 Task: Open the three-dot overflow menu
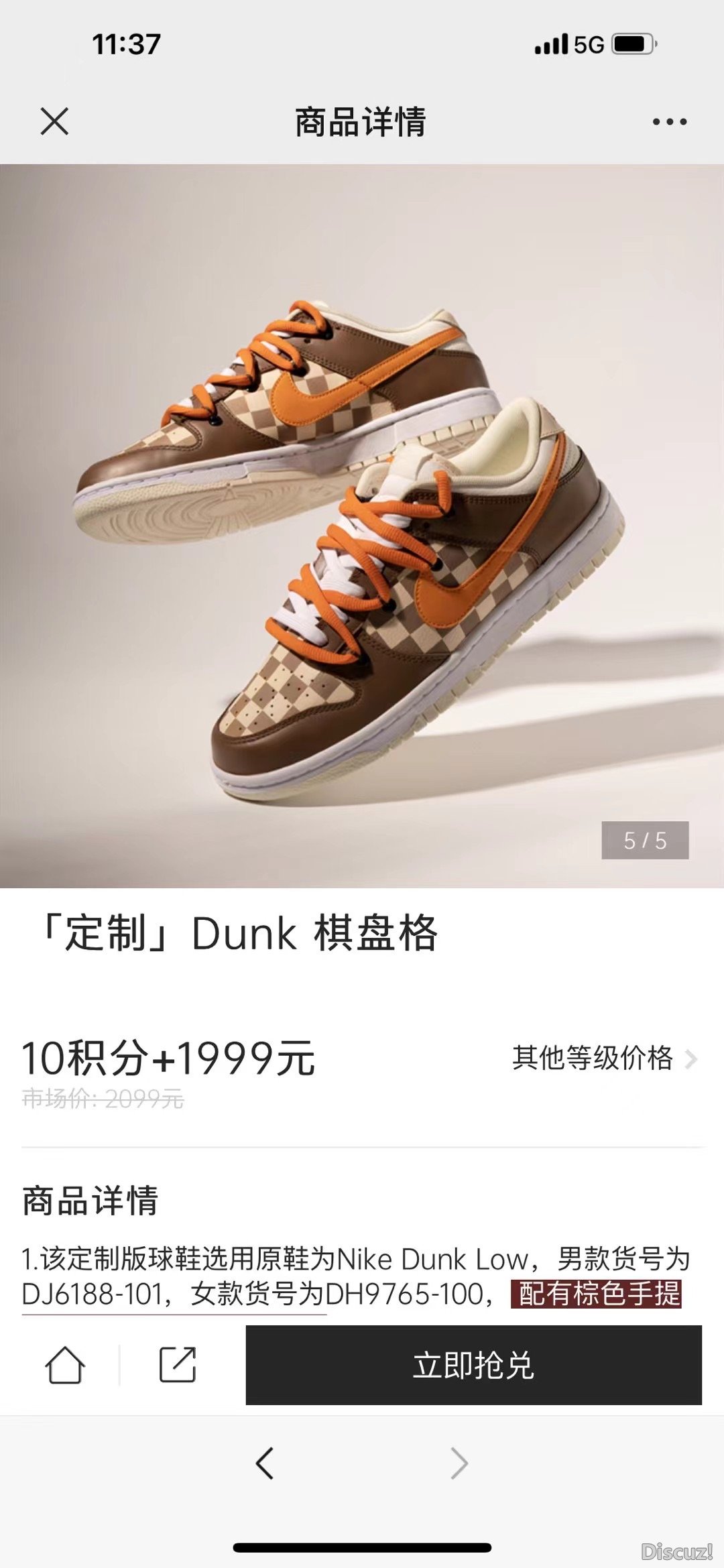coord(669,122)
